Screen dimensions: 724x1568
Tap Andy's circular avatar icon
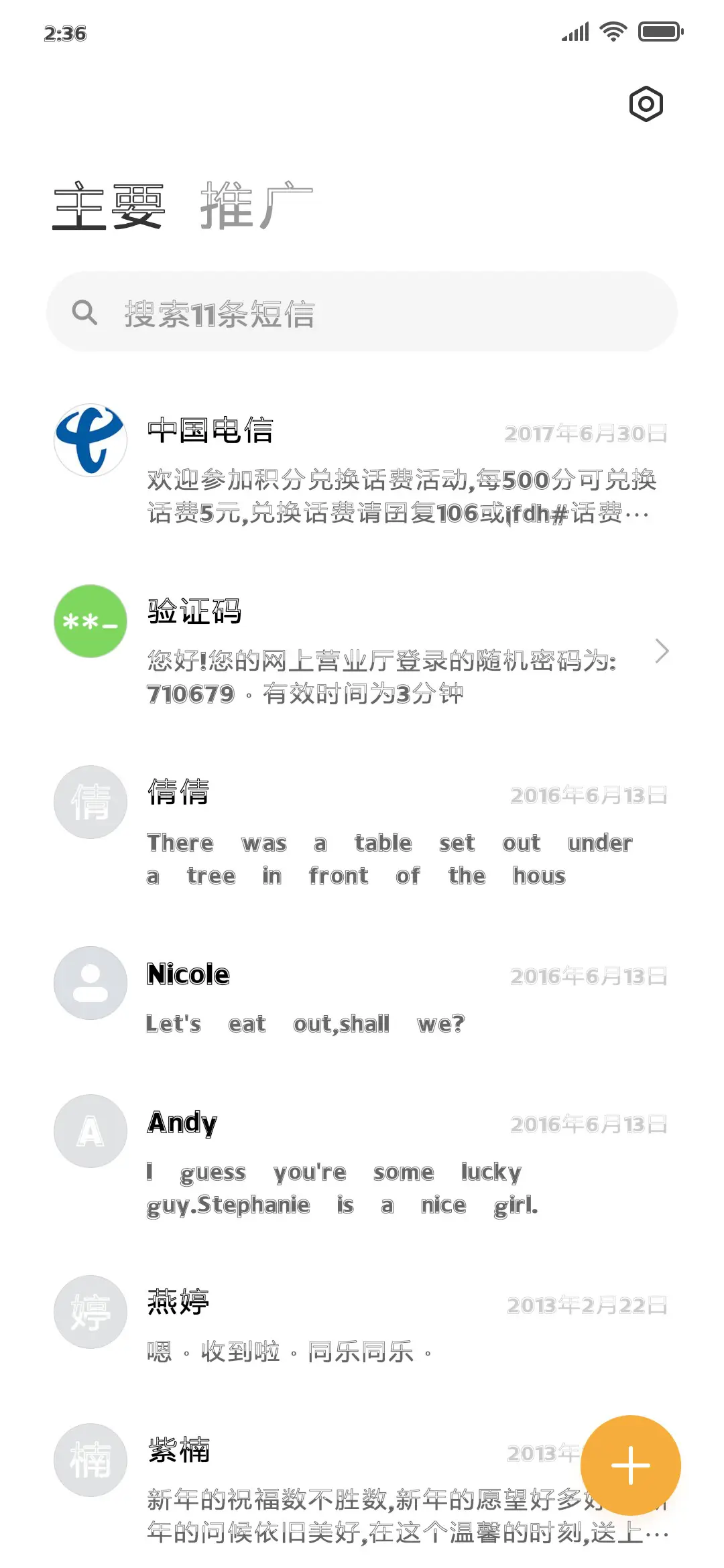point(90,1130)
